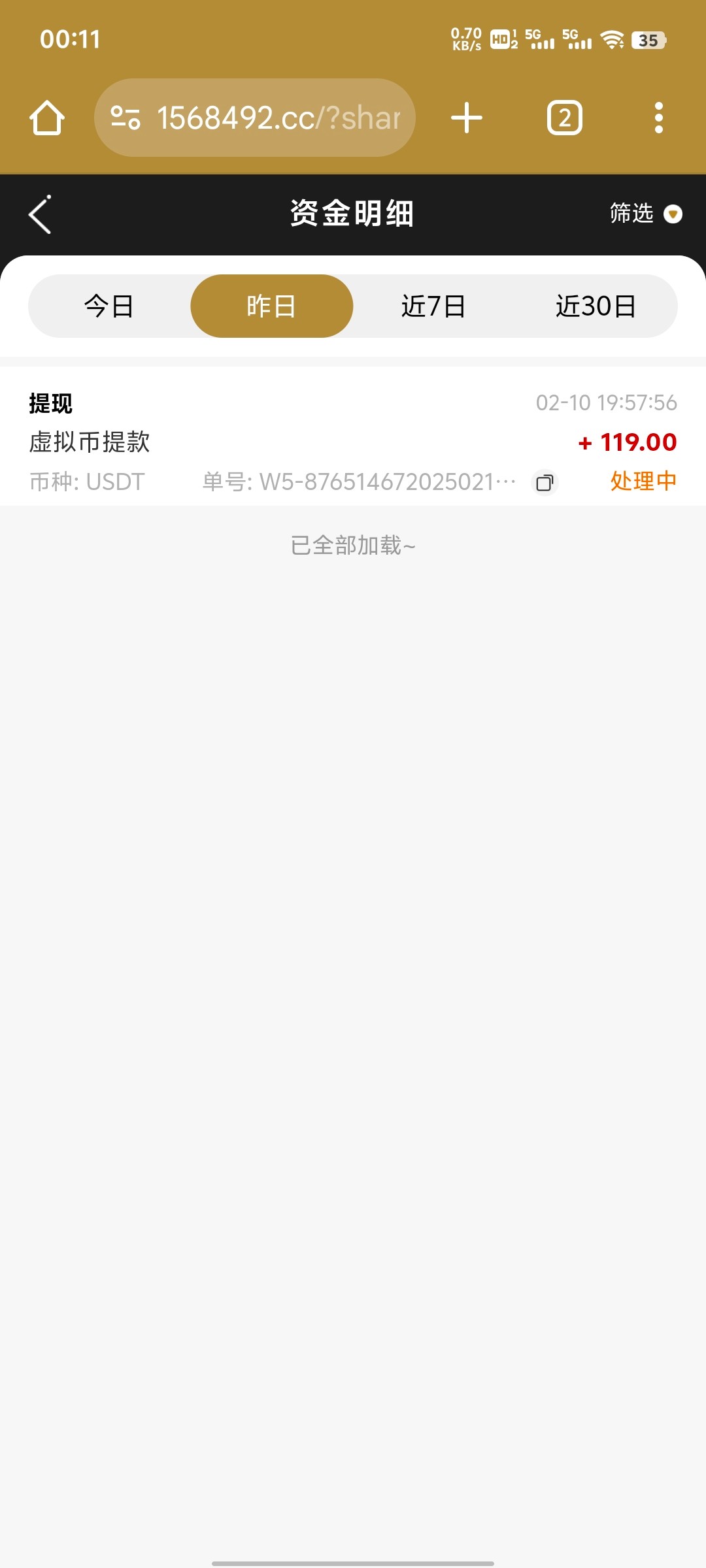Select the 虚拟币提款 withdrawal record
This screenshot has width=706, height=1568.
click(x=90, y=442)
